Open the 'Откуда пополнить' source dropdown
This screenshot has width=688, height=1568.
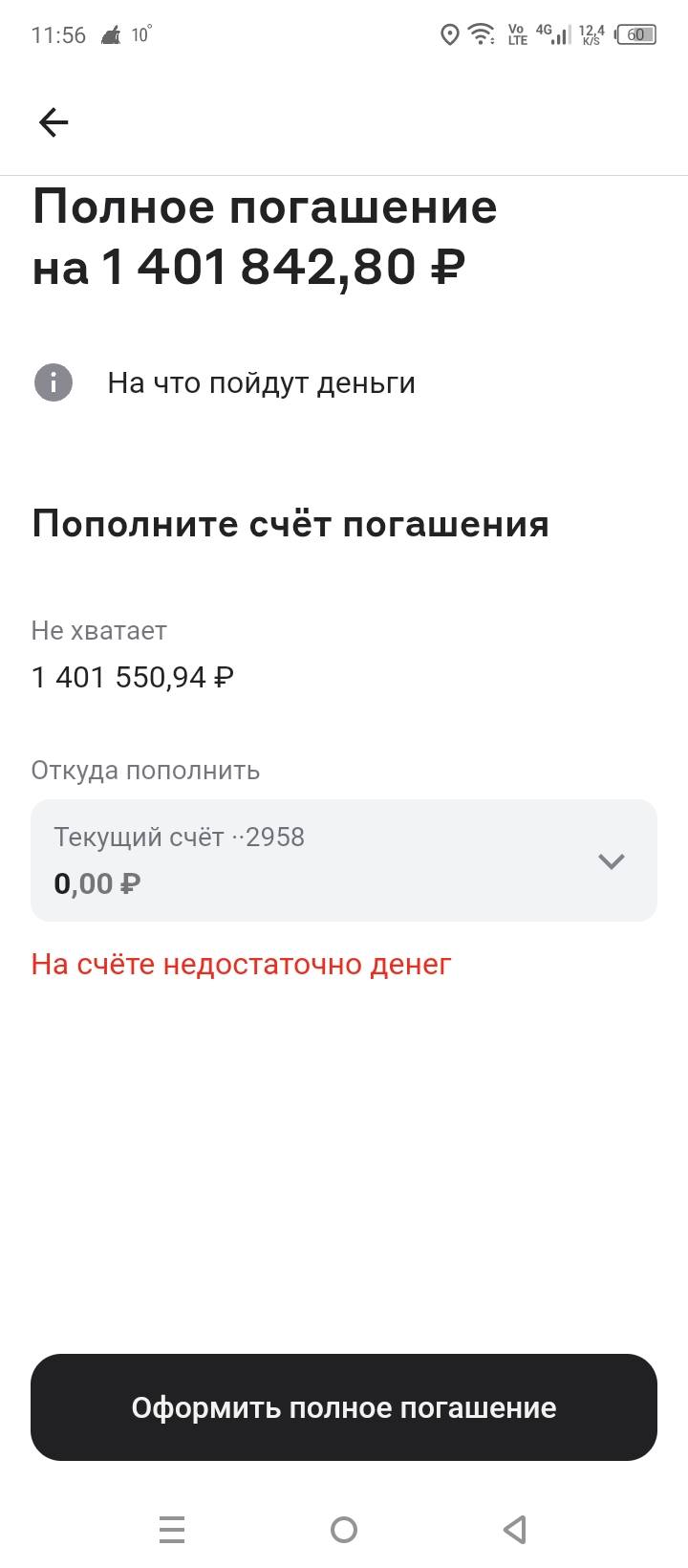click(x=344, y=860)
